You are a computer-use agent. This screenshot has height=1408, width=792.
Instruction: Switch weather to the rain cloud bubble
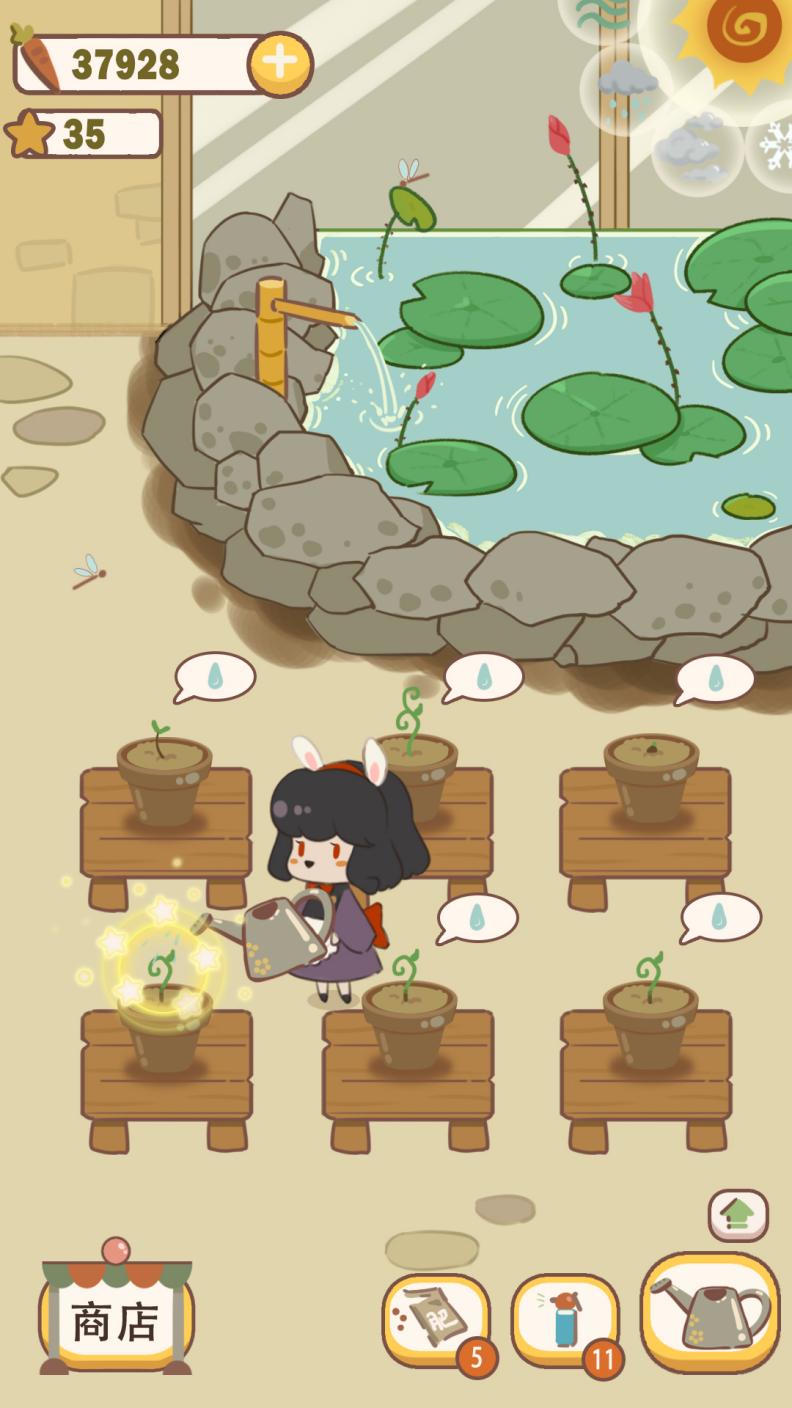tap(623, 87)
